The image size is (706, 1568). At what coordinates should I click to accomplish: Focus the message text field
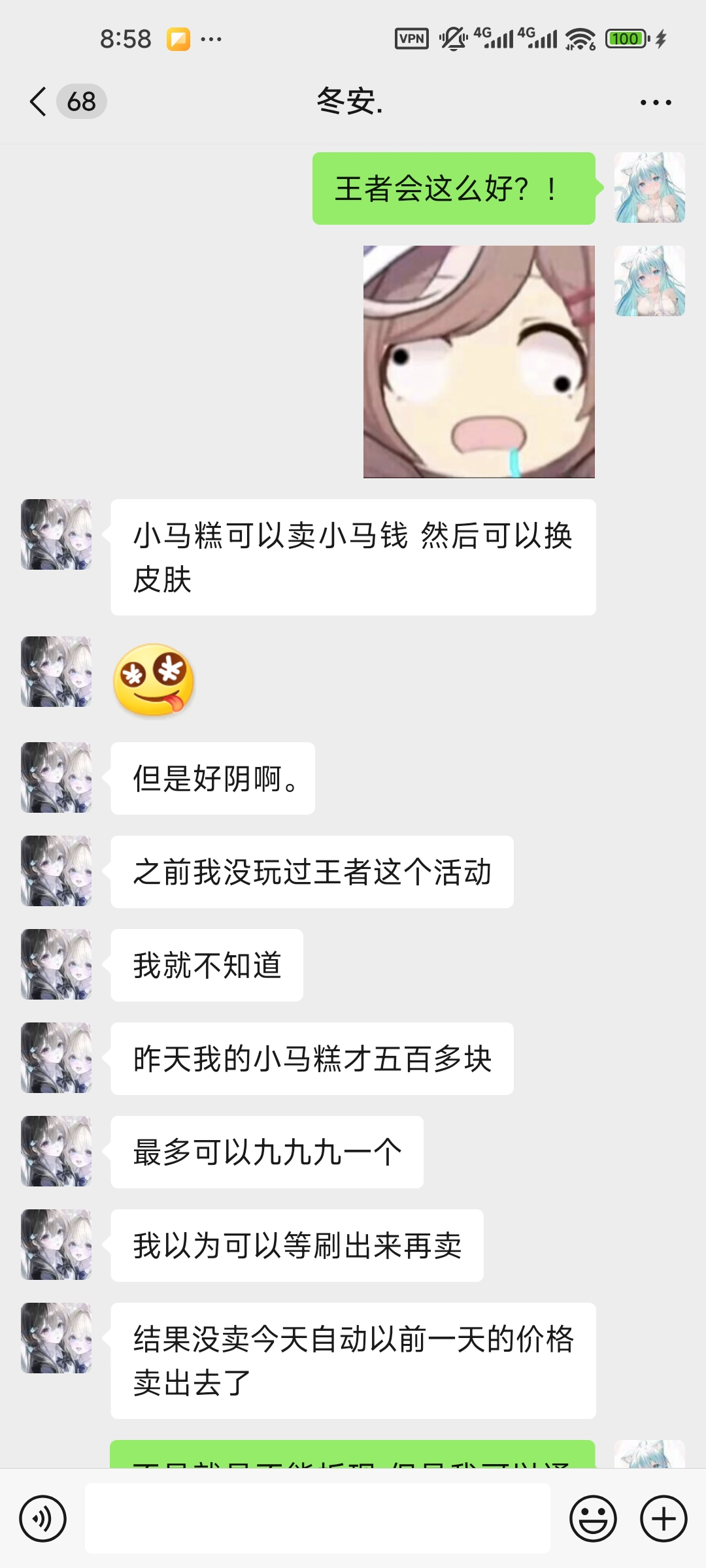point(317,1518)
